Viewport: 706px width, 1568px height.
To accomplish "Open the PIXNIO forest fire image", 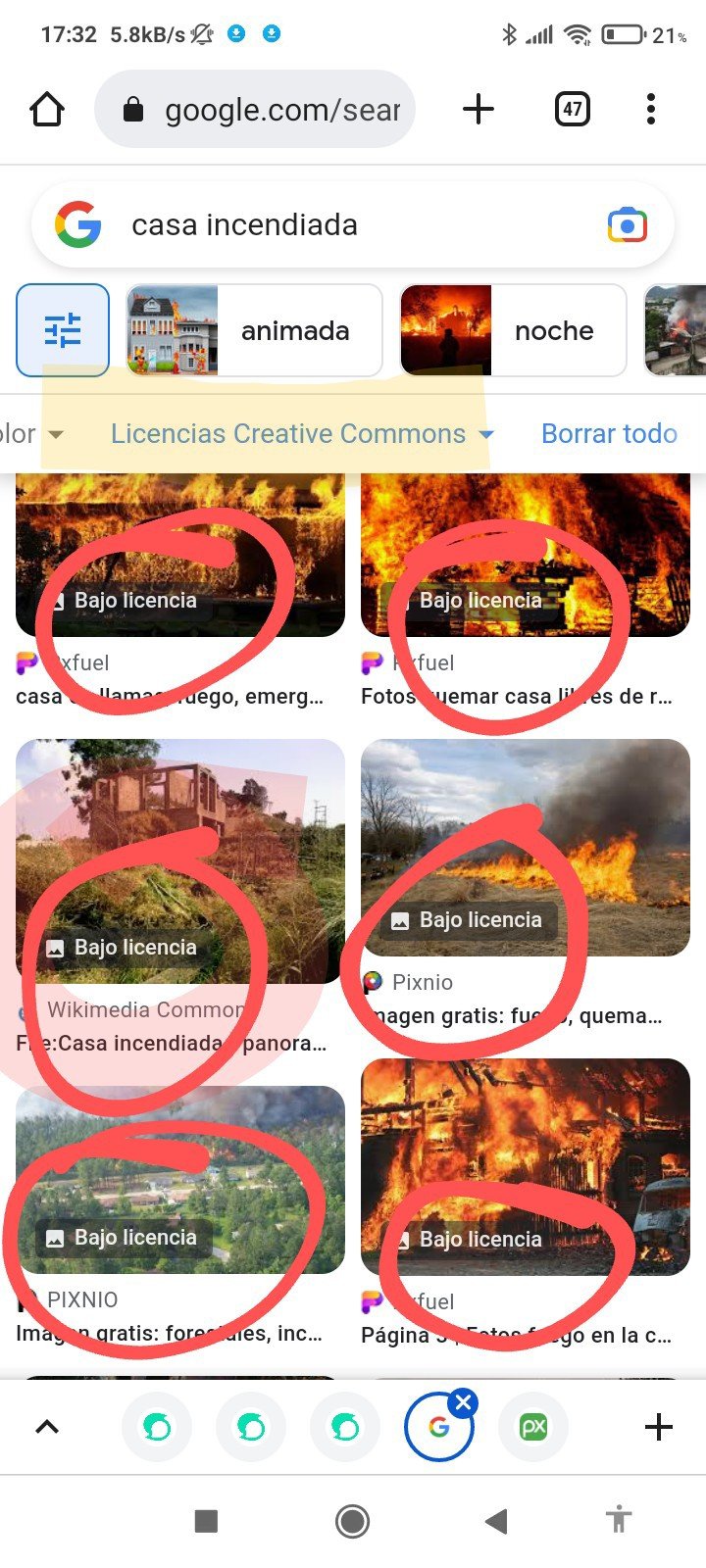I will (180, 1180).
